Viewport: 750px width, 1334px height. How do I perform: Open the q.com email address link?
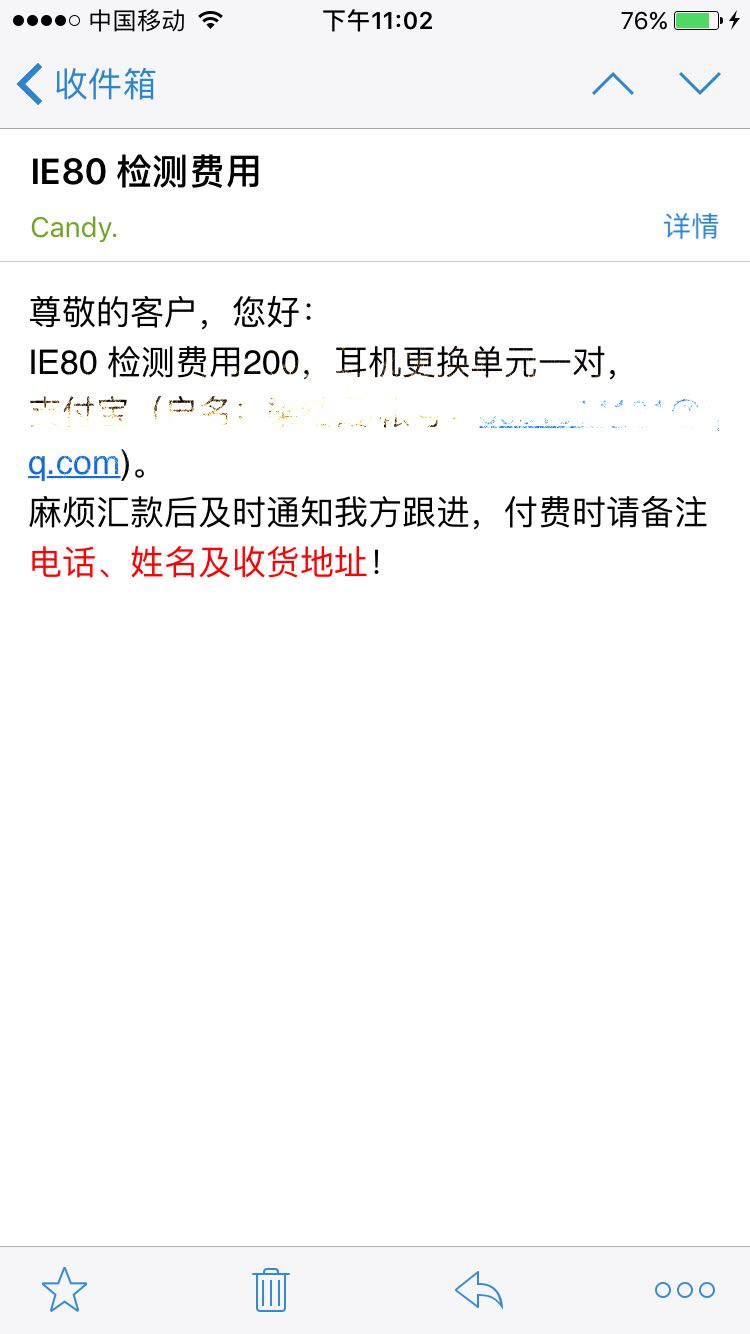point(74,463)
